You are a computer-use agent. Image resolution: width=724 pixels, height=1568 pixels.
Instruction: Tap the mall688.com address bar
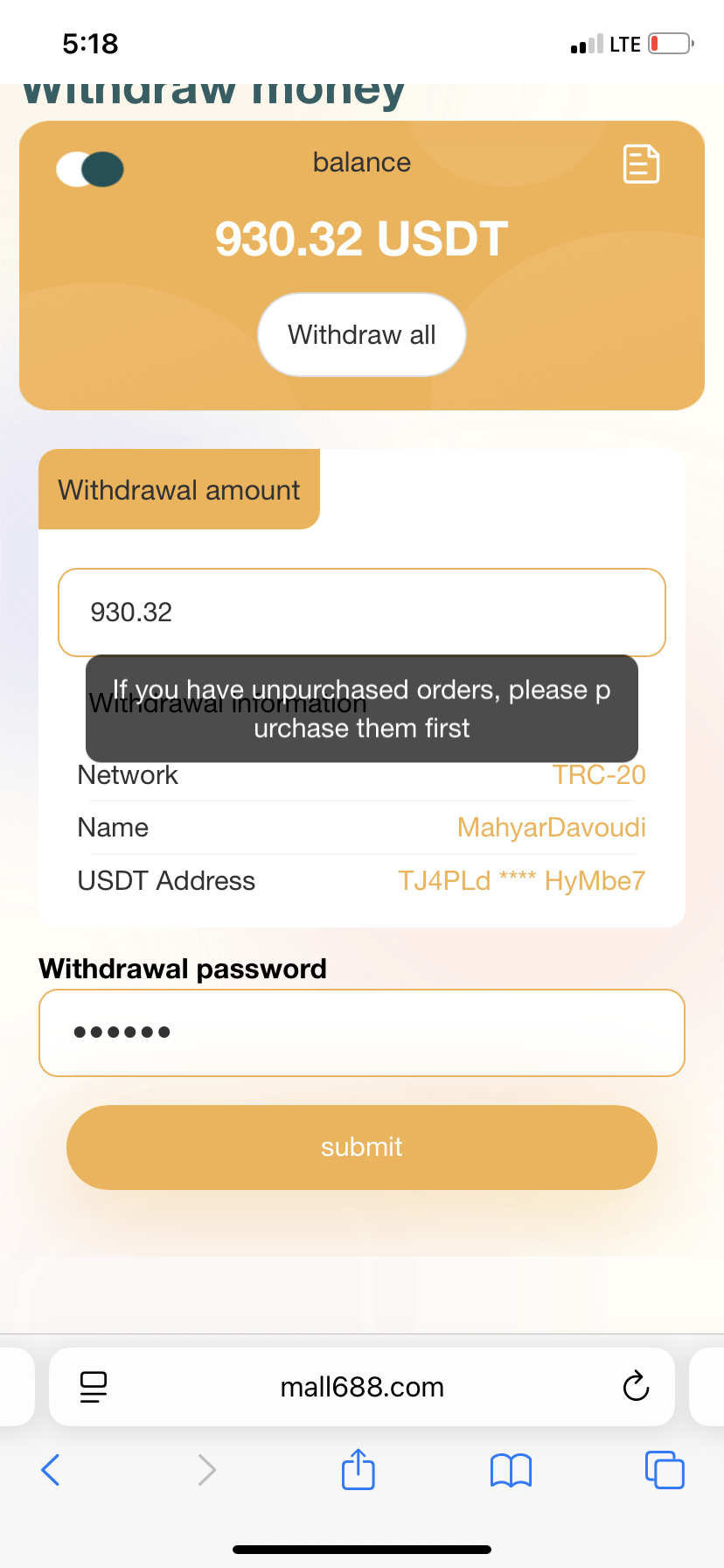coord(361,1387)
